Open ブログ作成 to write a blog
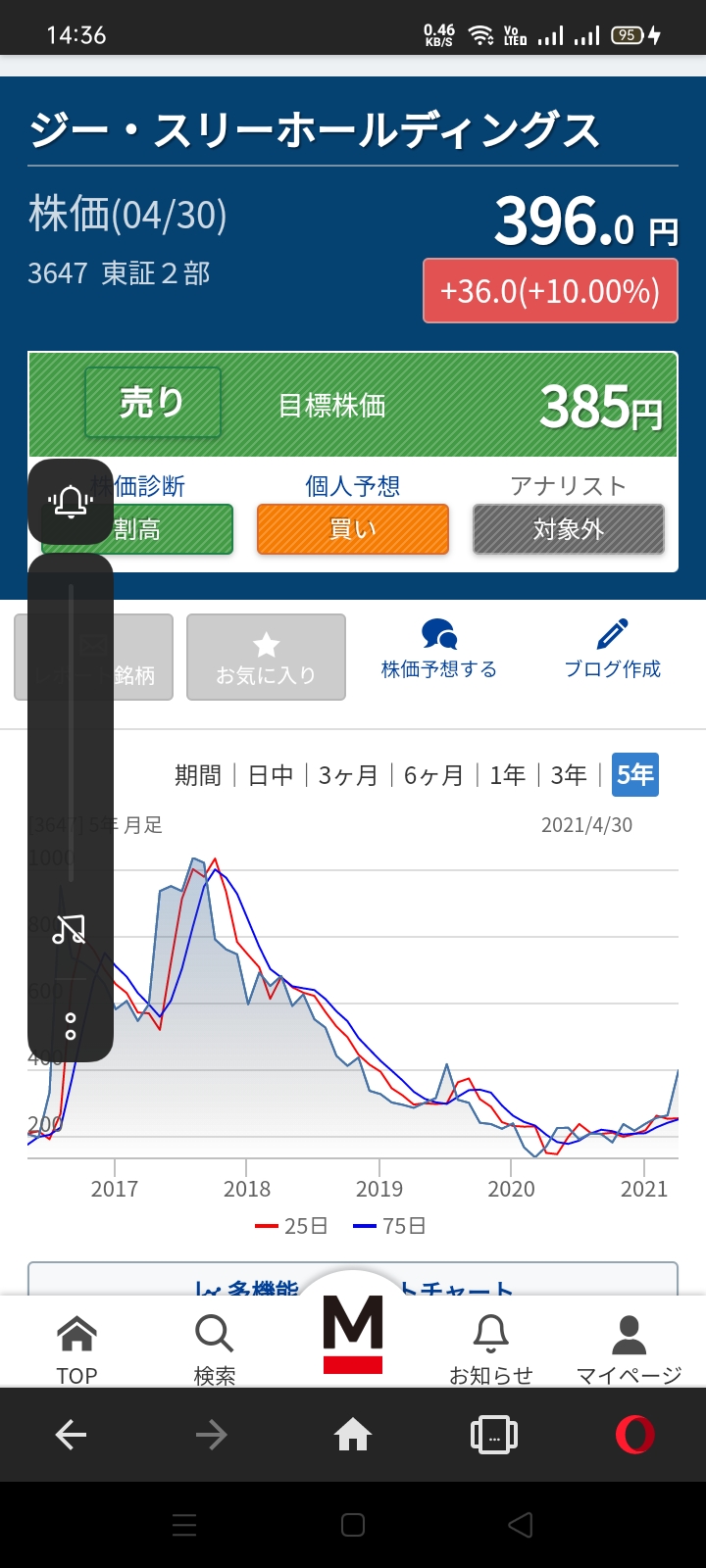 [x=612, y=650]
